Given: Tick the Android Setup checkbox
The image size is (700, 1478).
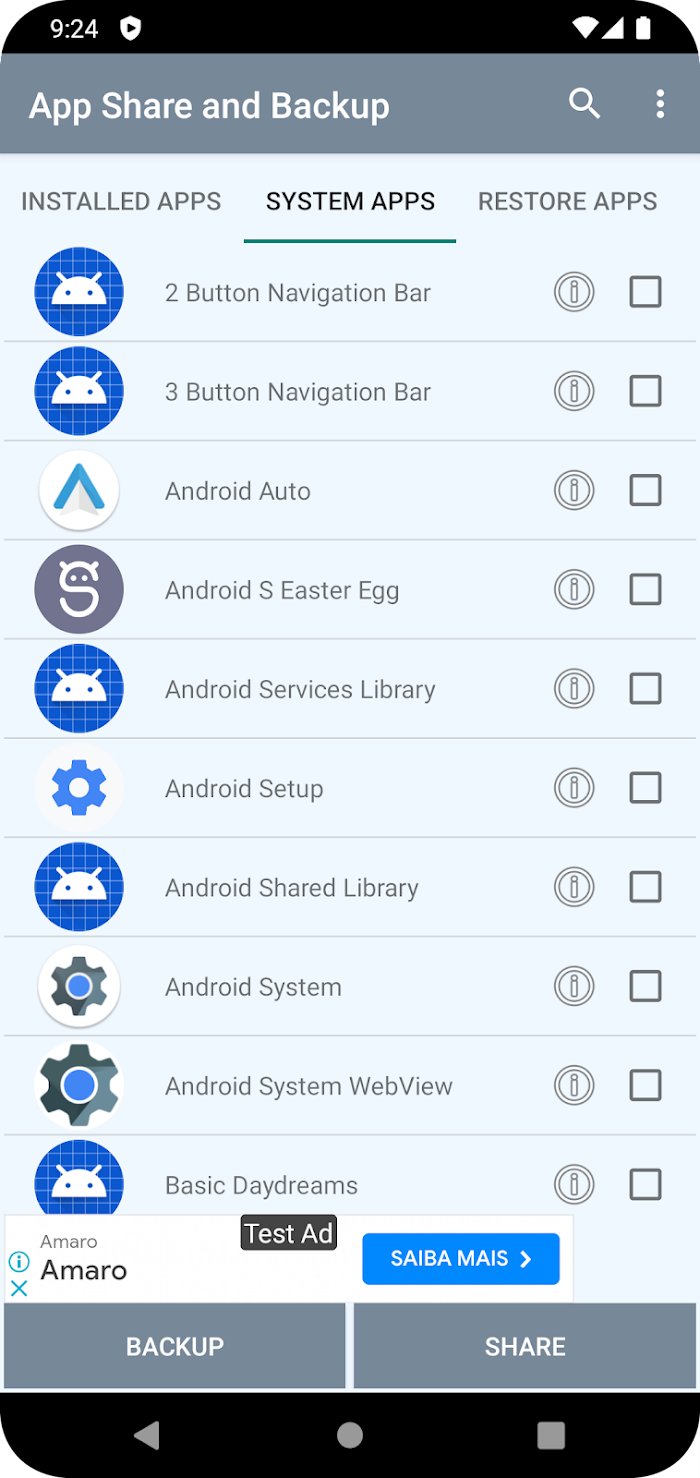Looking at the screenshot, I should pyautogui.click(x=645, y=788).
